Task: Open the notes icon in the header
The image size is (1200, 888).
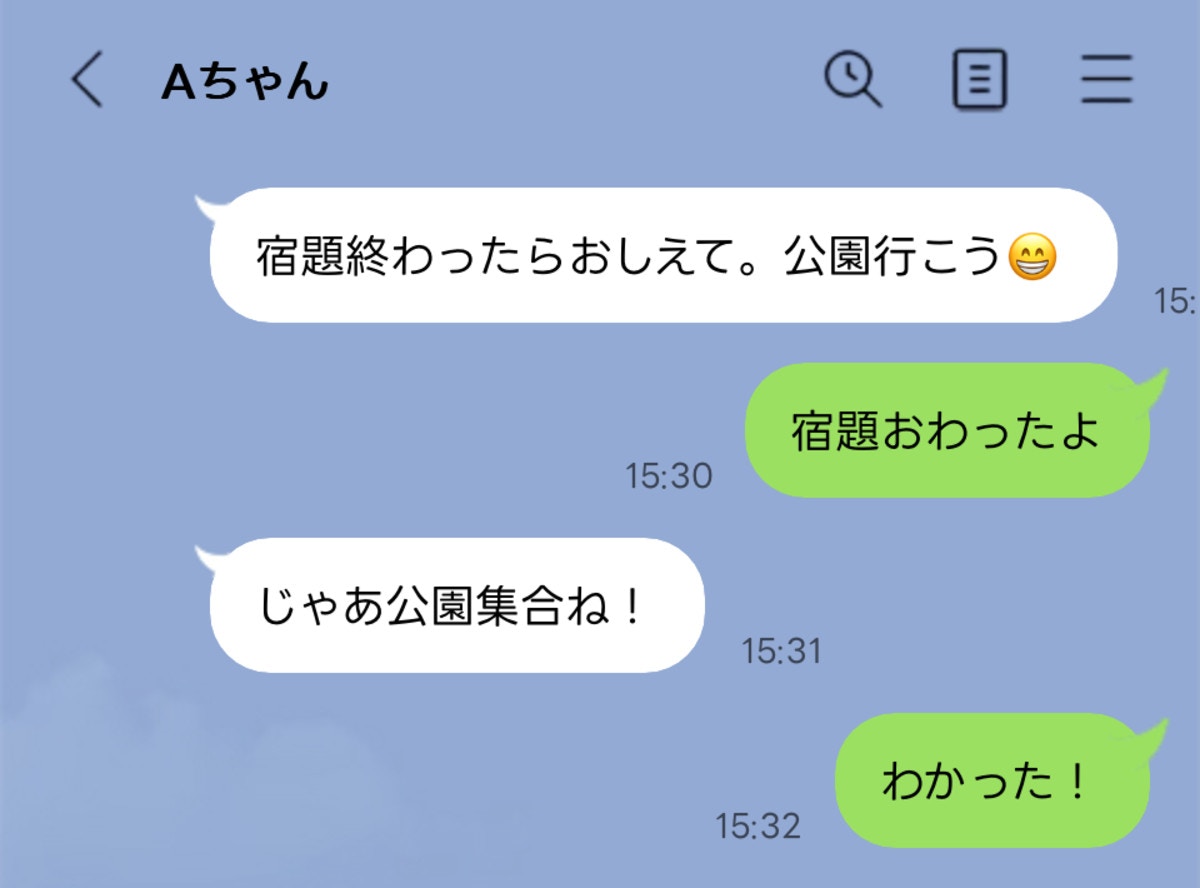Action: (x=979, y=80)
